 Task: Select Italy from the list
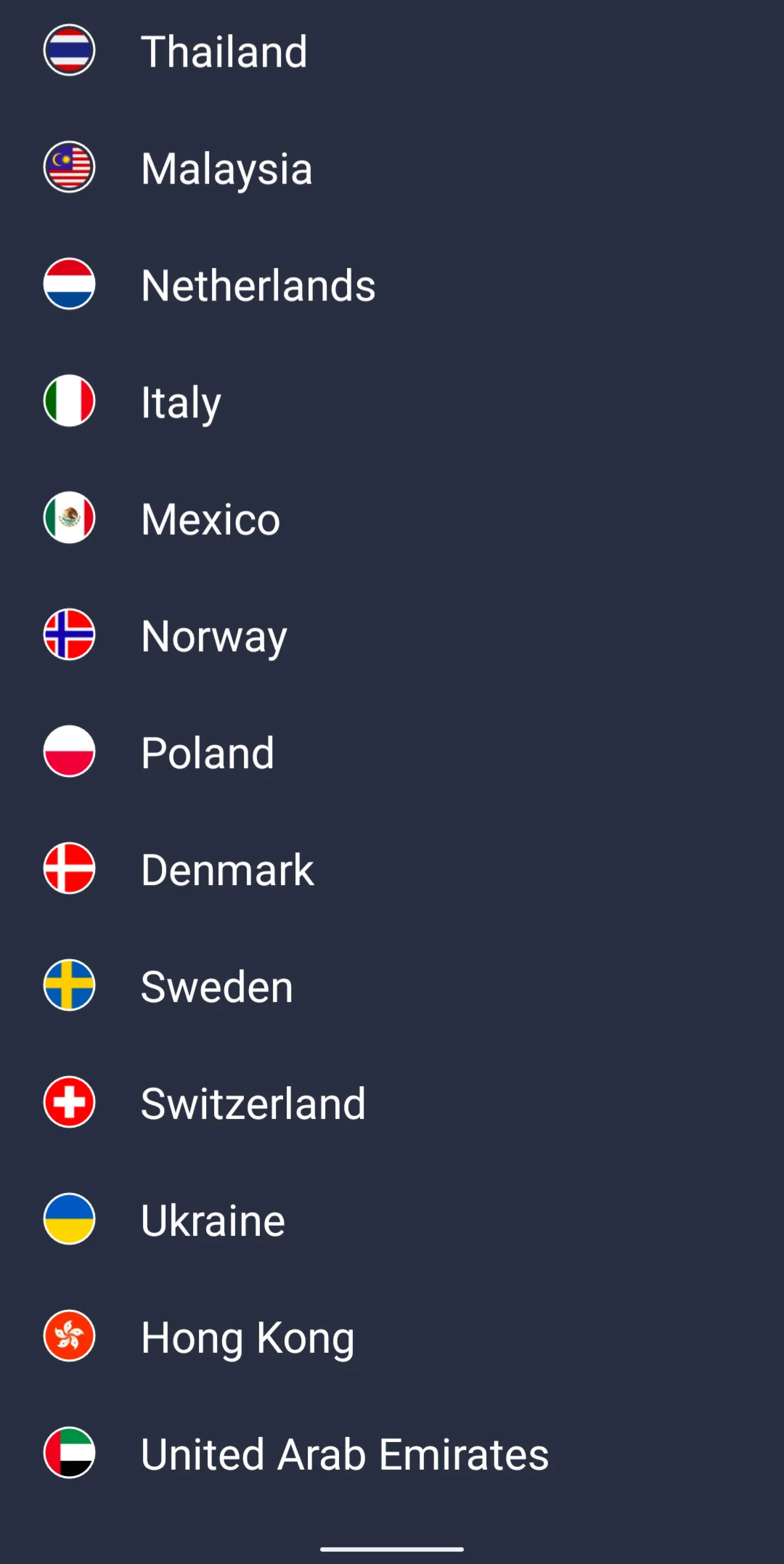click(392, 402)
